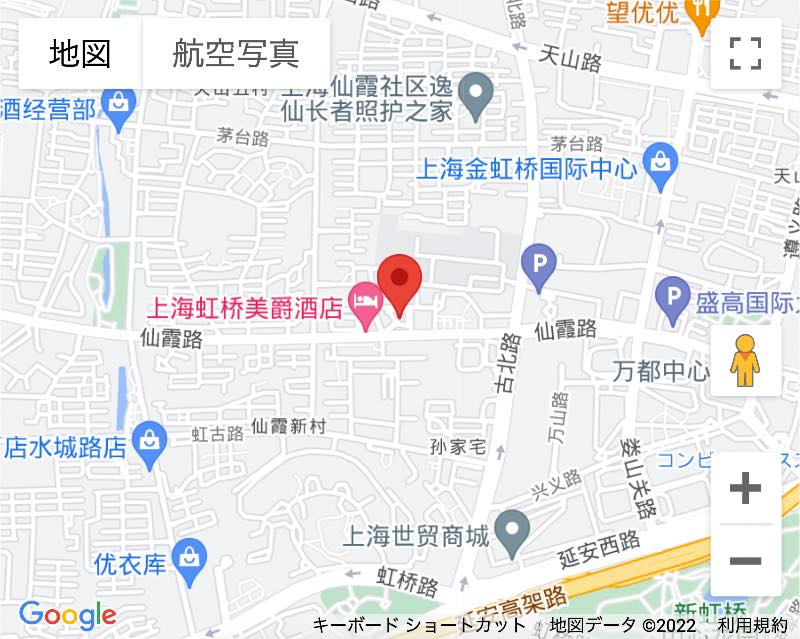The width and height of the screenshot is (800, 639).
Task: Zoom in on the map
Action: [x=745, y=489]
